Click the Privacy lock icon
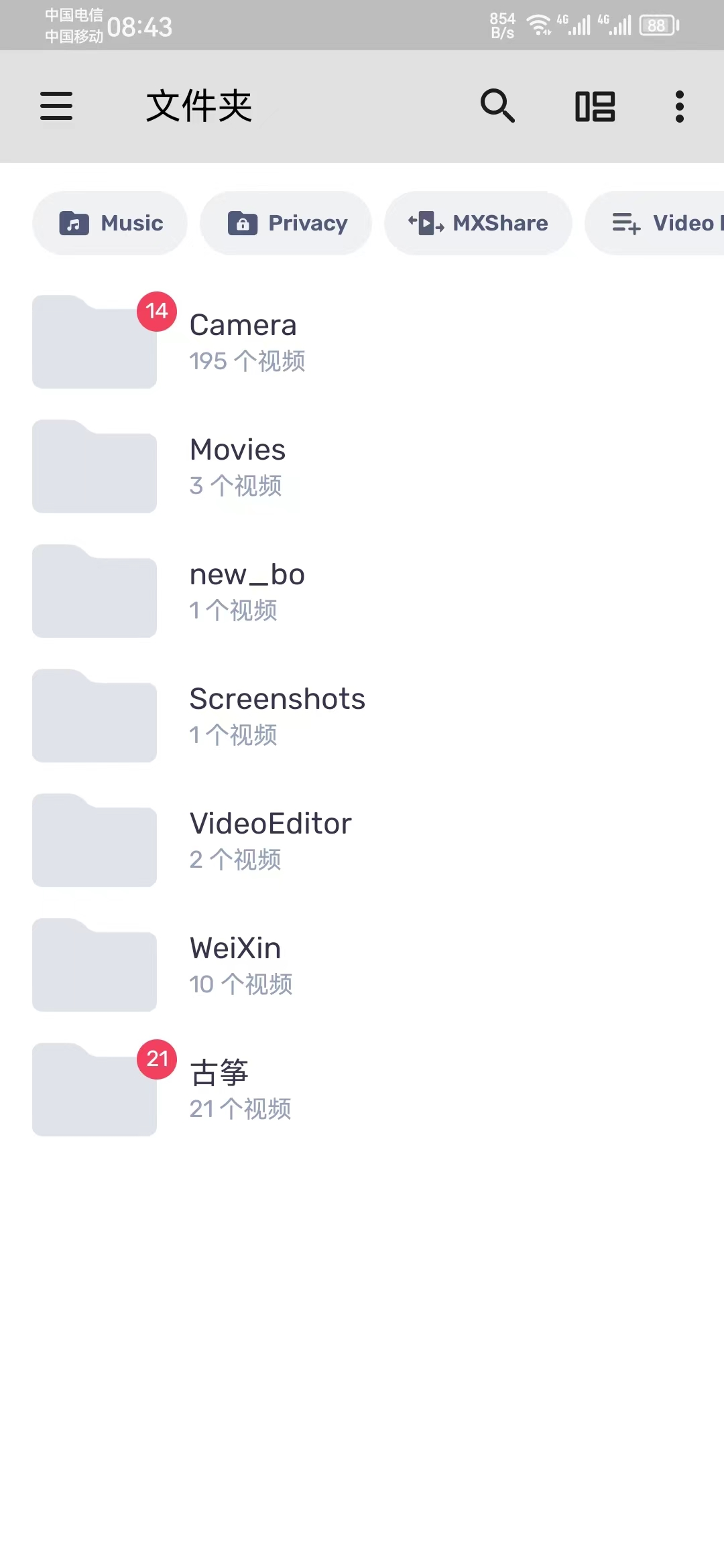 [x=241, y=223]
